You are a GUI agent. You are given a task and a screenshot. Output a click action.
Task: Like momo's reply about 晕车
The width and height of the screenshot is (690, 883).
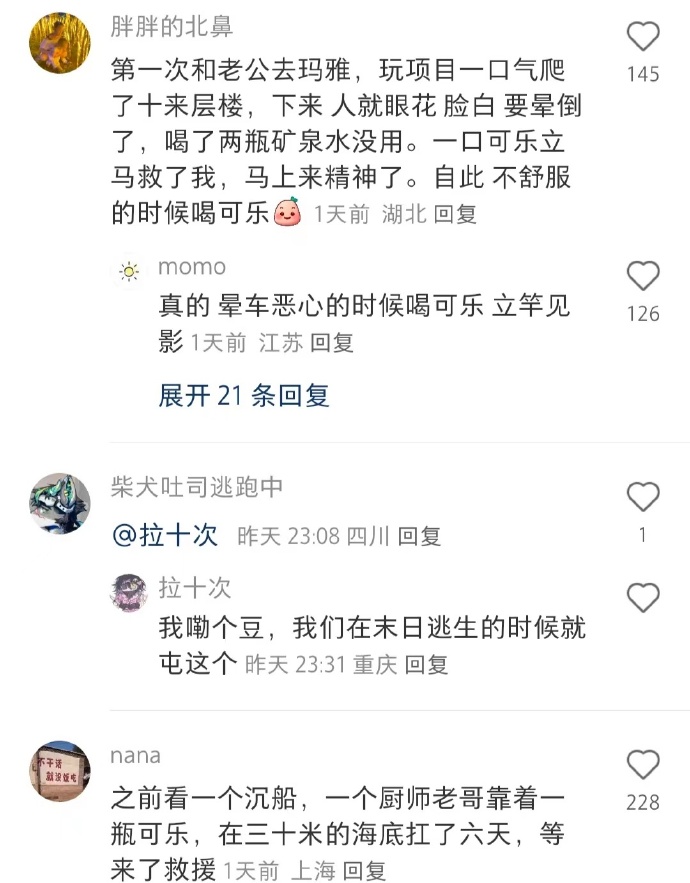[x=642, y=276]
